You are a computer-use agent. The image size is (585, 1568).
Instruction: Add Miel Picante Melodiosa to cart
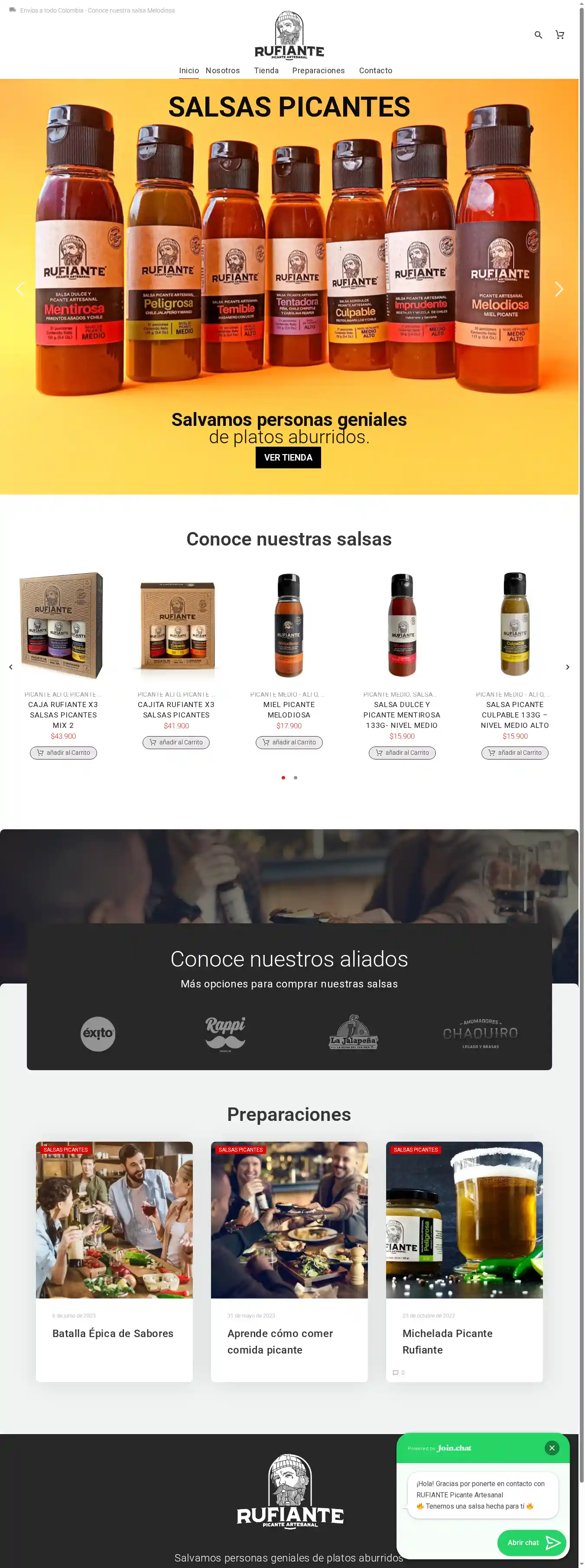point(289,742)
